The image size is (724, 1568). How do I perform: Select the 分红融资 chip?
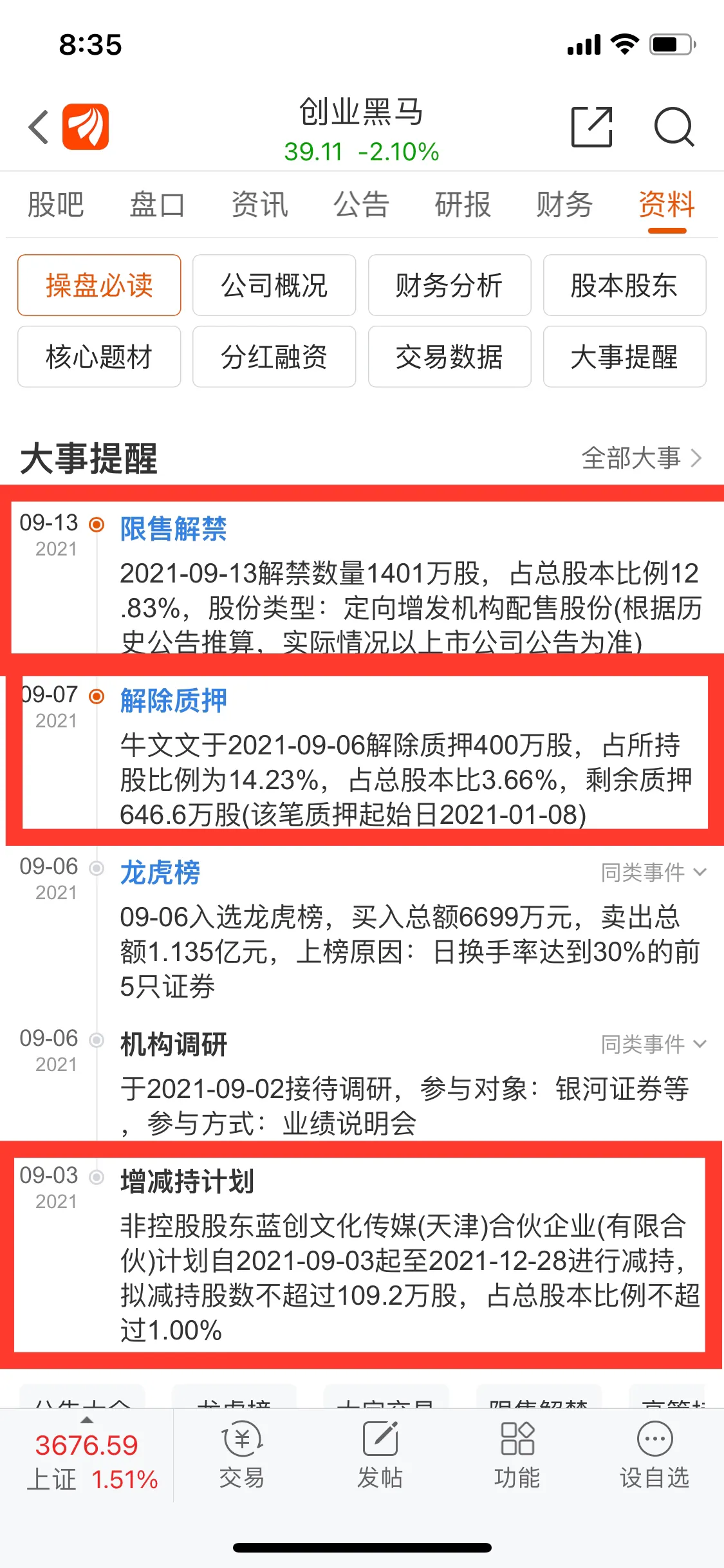click(x=274, y=357)
